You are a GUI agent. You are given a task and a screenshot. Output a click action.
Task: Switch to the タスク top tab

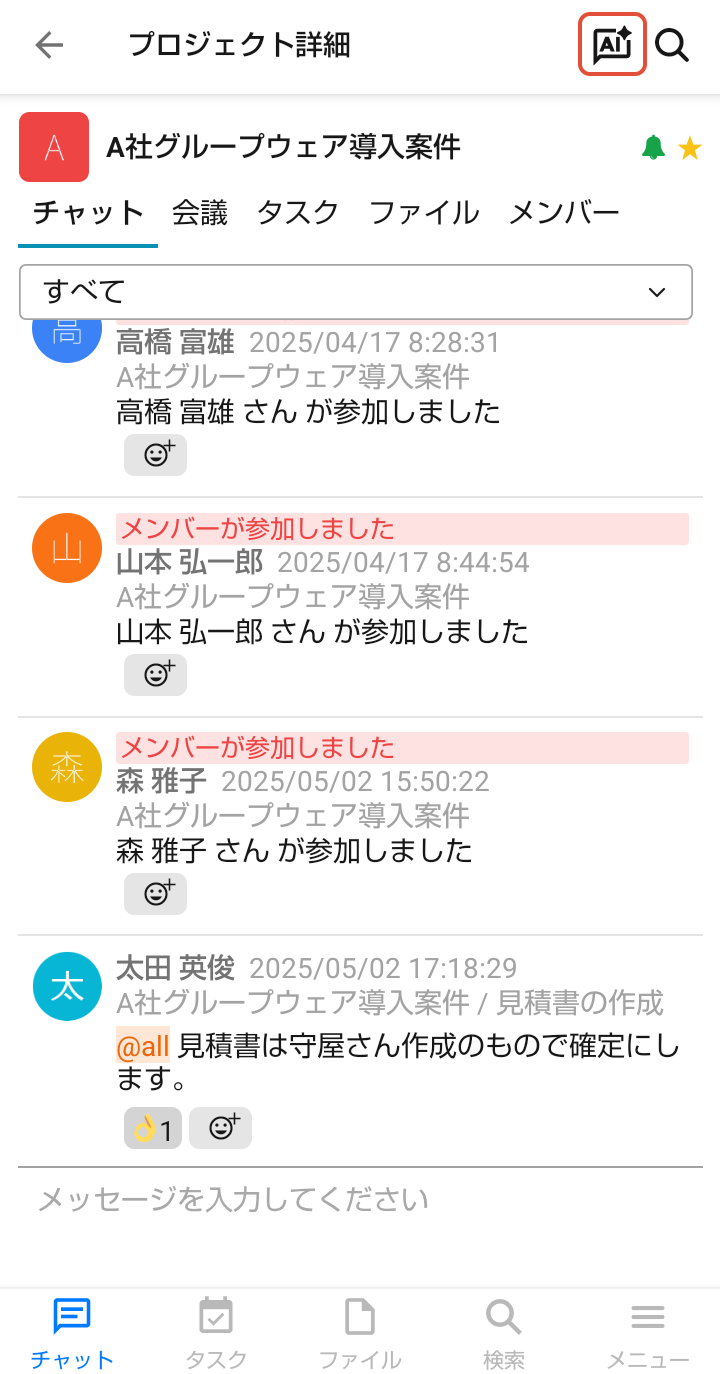click(x=298, y=212)
